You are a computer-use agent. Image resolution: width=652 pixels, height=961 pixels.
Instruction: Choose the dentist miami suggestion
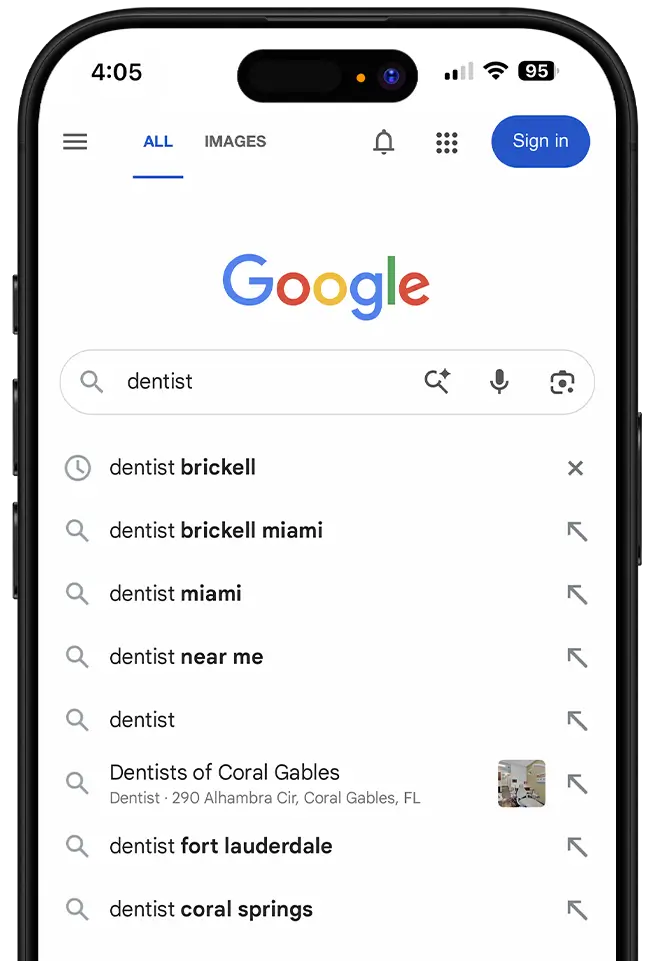click(x=175, y=594)
